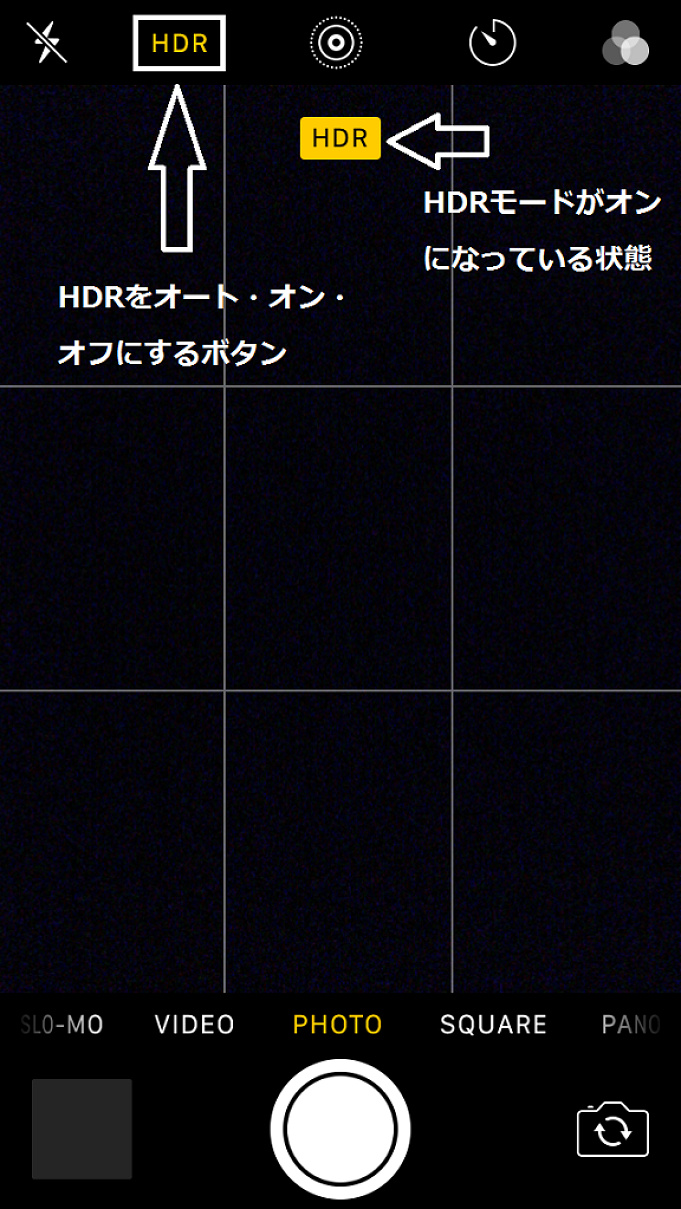This screenshot has width=681, height=1209.
Task: Switch to VIDEO mode
Action: (194, 1025)
